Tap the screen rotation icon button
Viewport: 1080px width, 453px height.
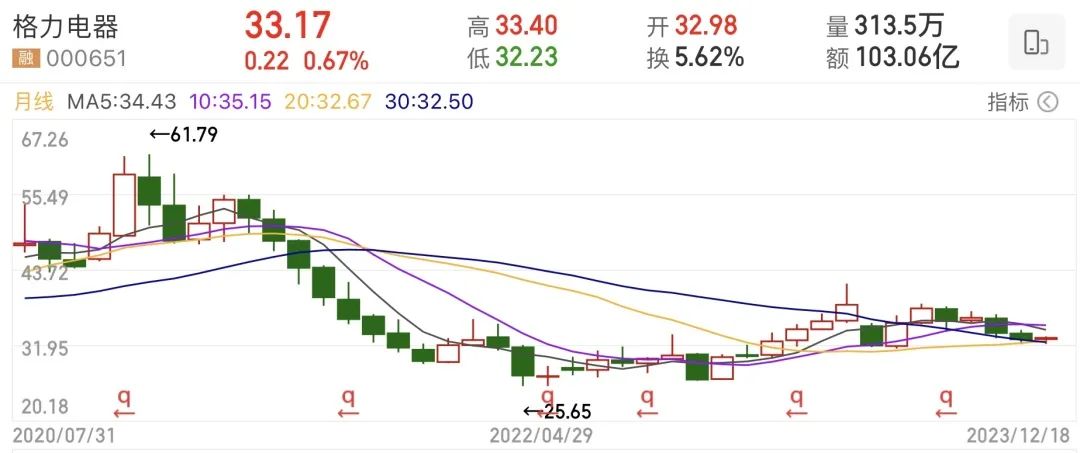pos(1036,43)
